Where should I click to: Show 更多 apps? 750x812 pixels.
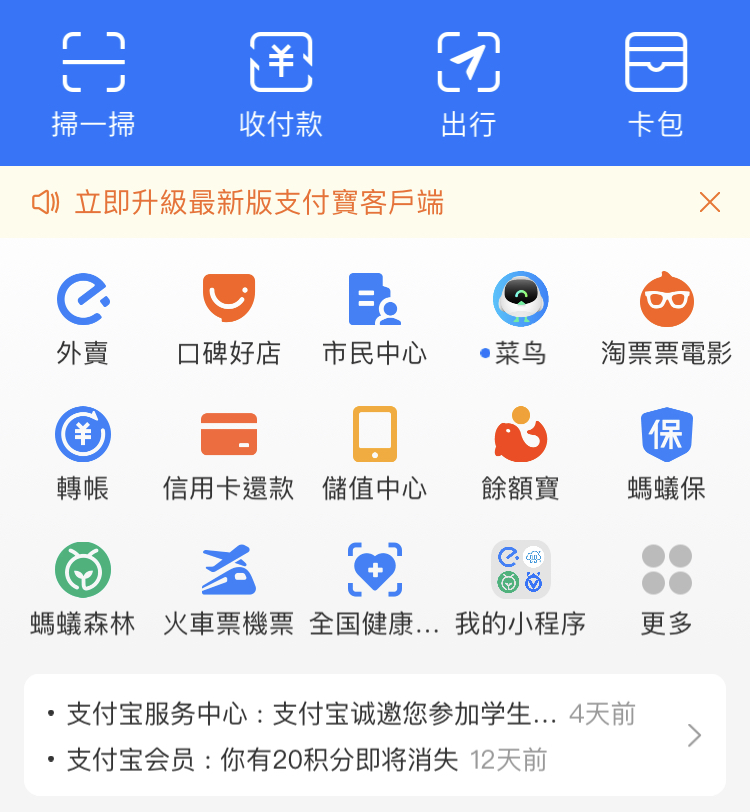(666, 588)
